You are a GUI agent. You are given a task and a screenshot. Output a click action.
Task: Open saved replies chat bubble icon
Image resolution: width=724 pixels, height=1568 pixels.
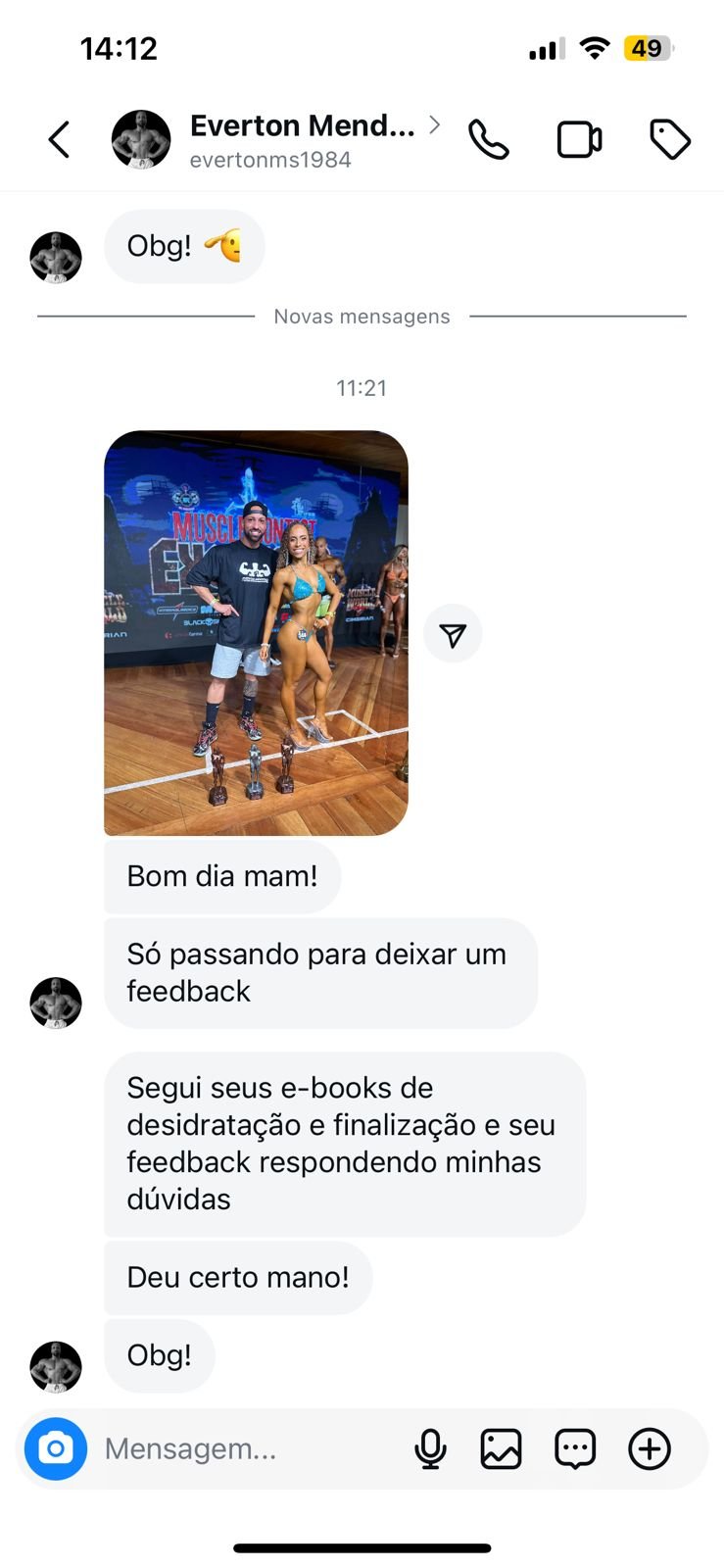coord(575,1448)
